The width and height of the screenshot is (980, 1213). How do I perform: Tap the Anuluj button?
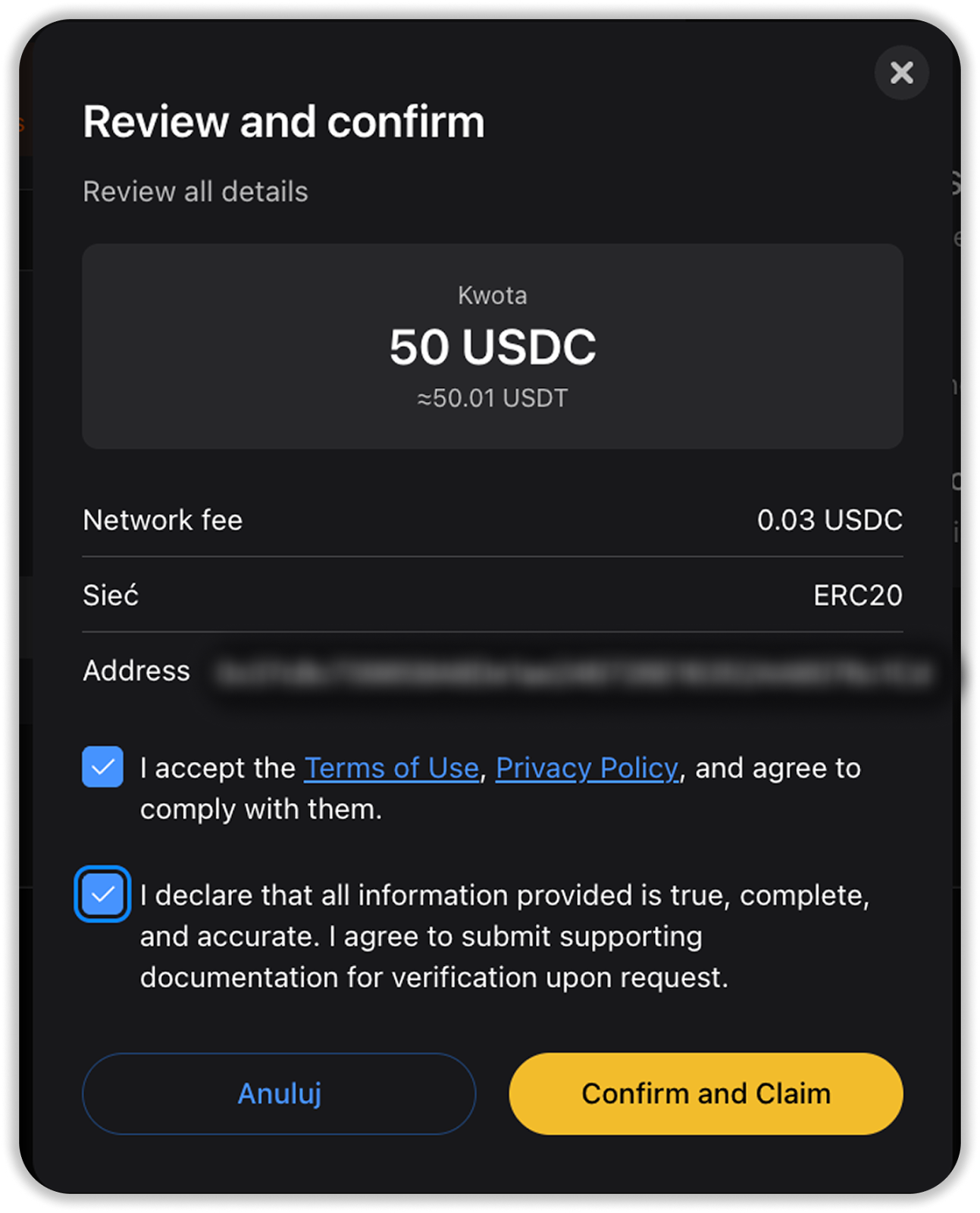pos(279,1093)
